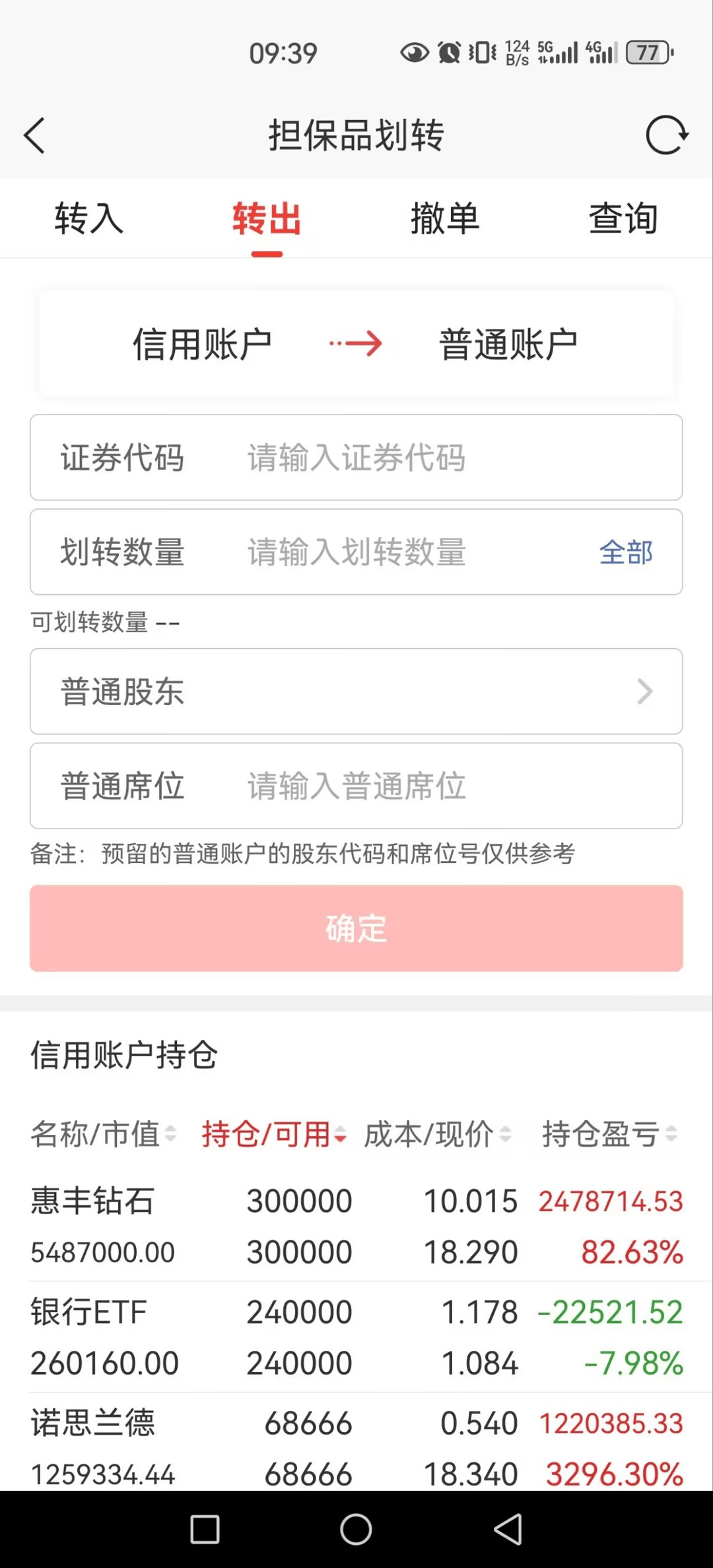
Task: Open the 查询 tab
Action: pos(623,220)
